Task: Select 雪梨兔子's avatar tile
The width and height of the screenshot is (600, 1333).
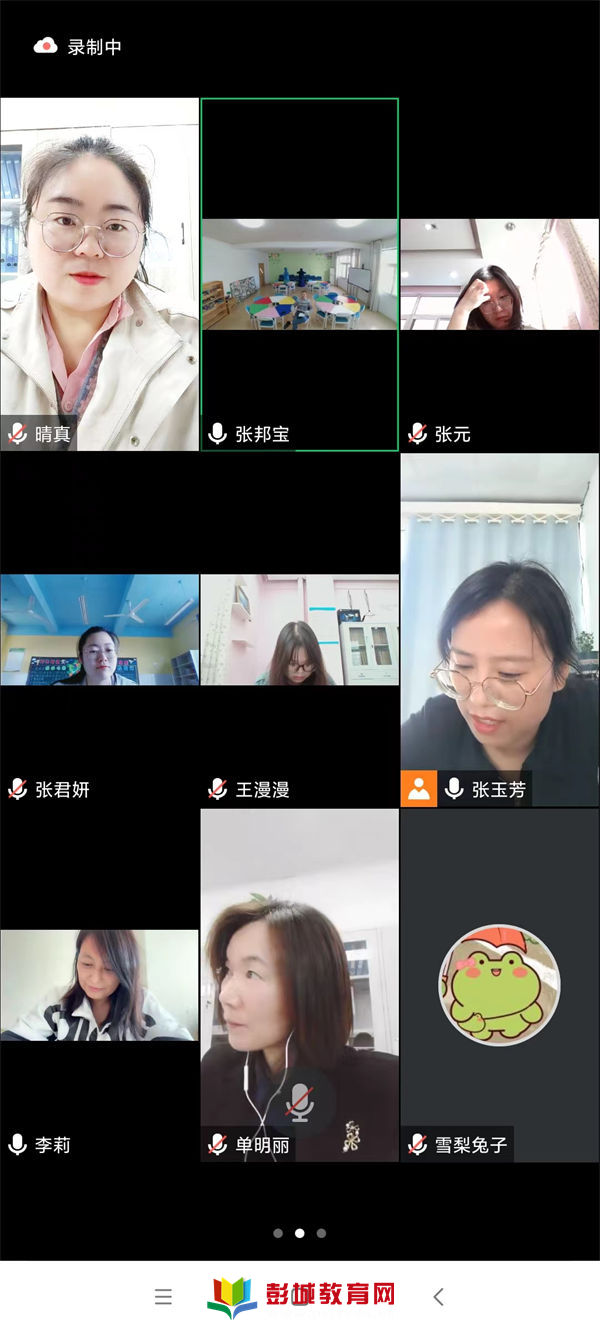Action: click(500, 985)
